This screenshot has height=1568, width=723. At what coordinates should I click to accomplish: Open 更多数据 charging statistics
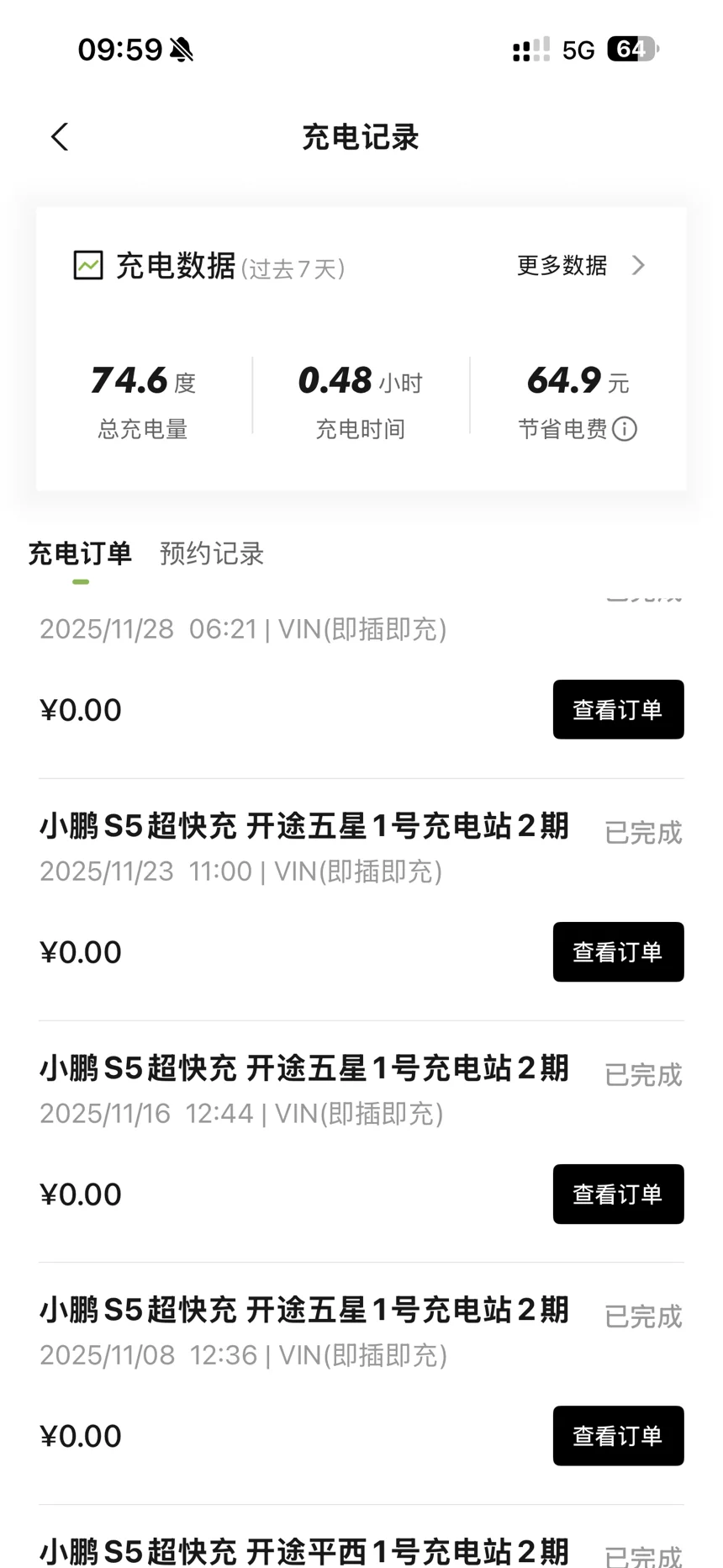(x=581, y=266)
